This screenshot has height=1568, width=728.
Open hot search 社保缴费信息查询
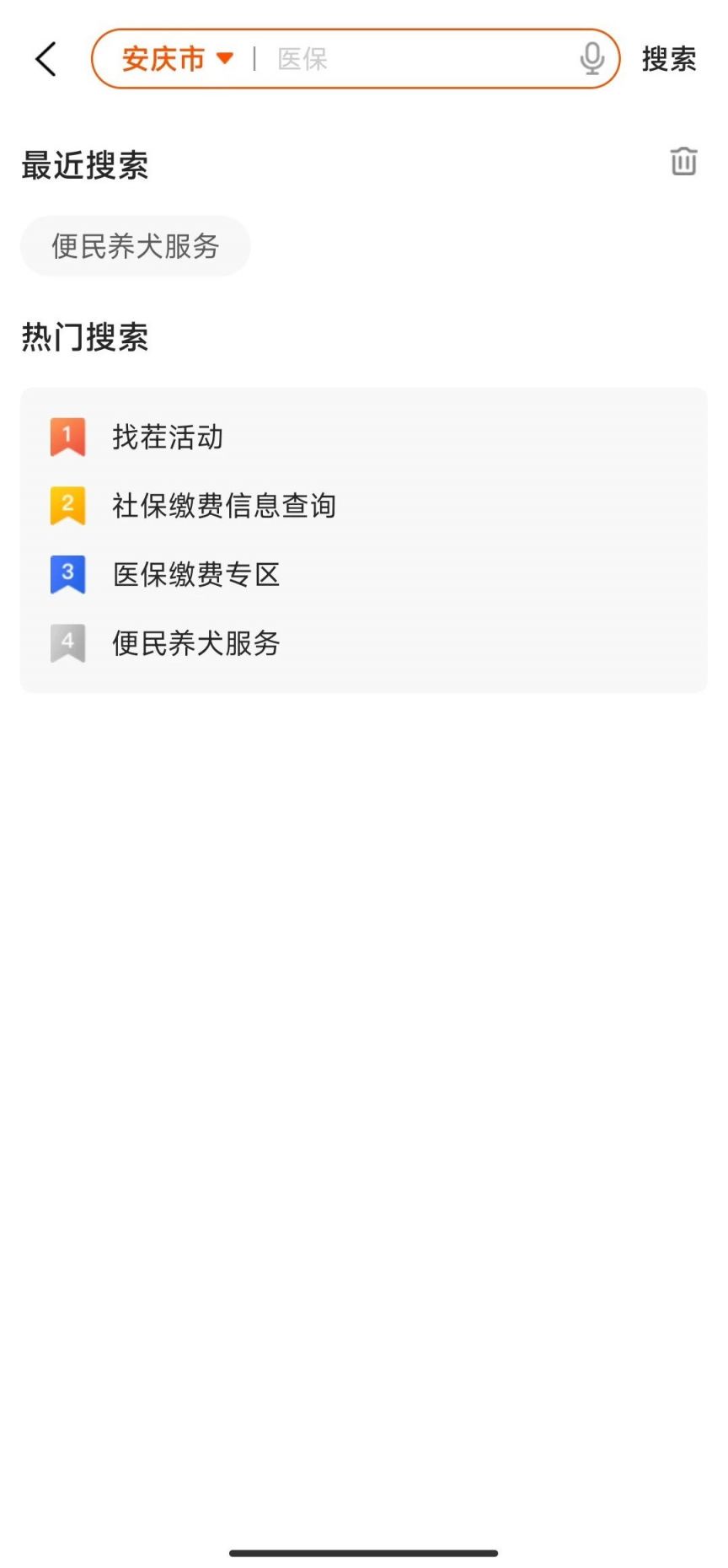[224, 506]
